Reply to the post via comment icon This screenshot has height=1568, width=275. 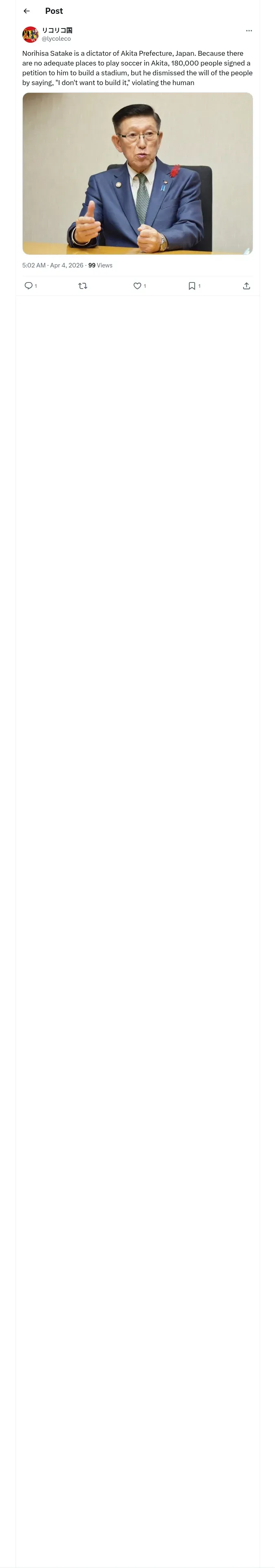coord(29,285)
